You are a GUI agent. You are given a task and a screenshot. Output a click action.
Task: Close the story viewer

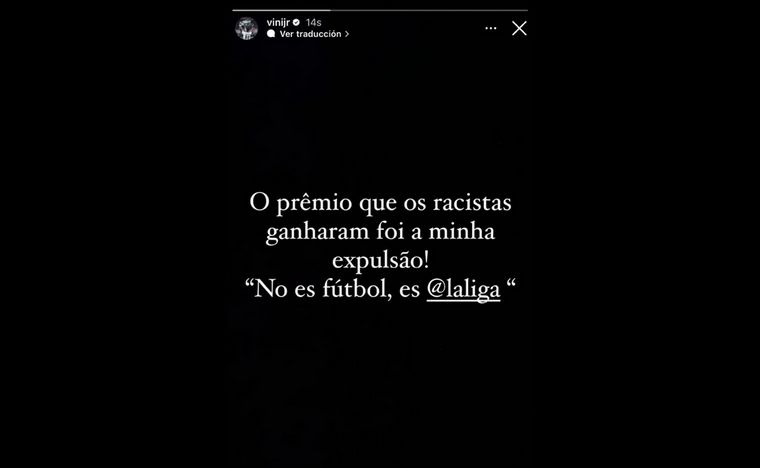(519, 28)
